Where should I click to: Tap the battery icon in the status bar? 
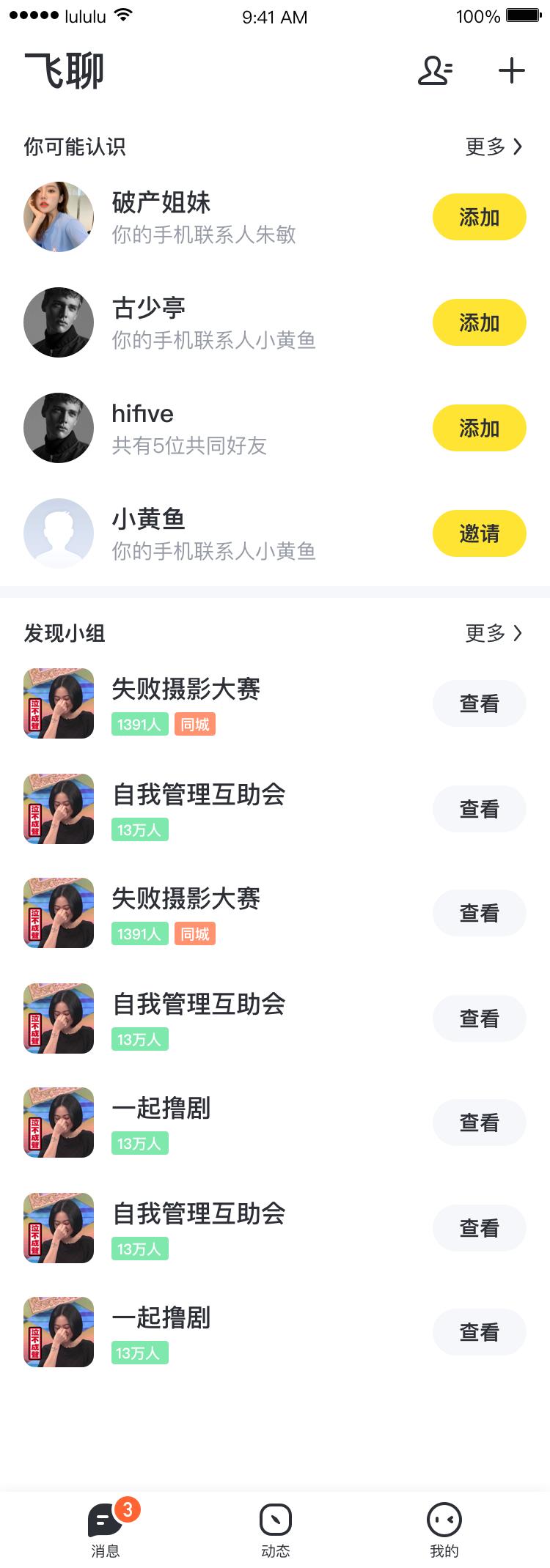pyautogui.click(x=523, y=16)
